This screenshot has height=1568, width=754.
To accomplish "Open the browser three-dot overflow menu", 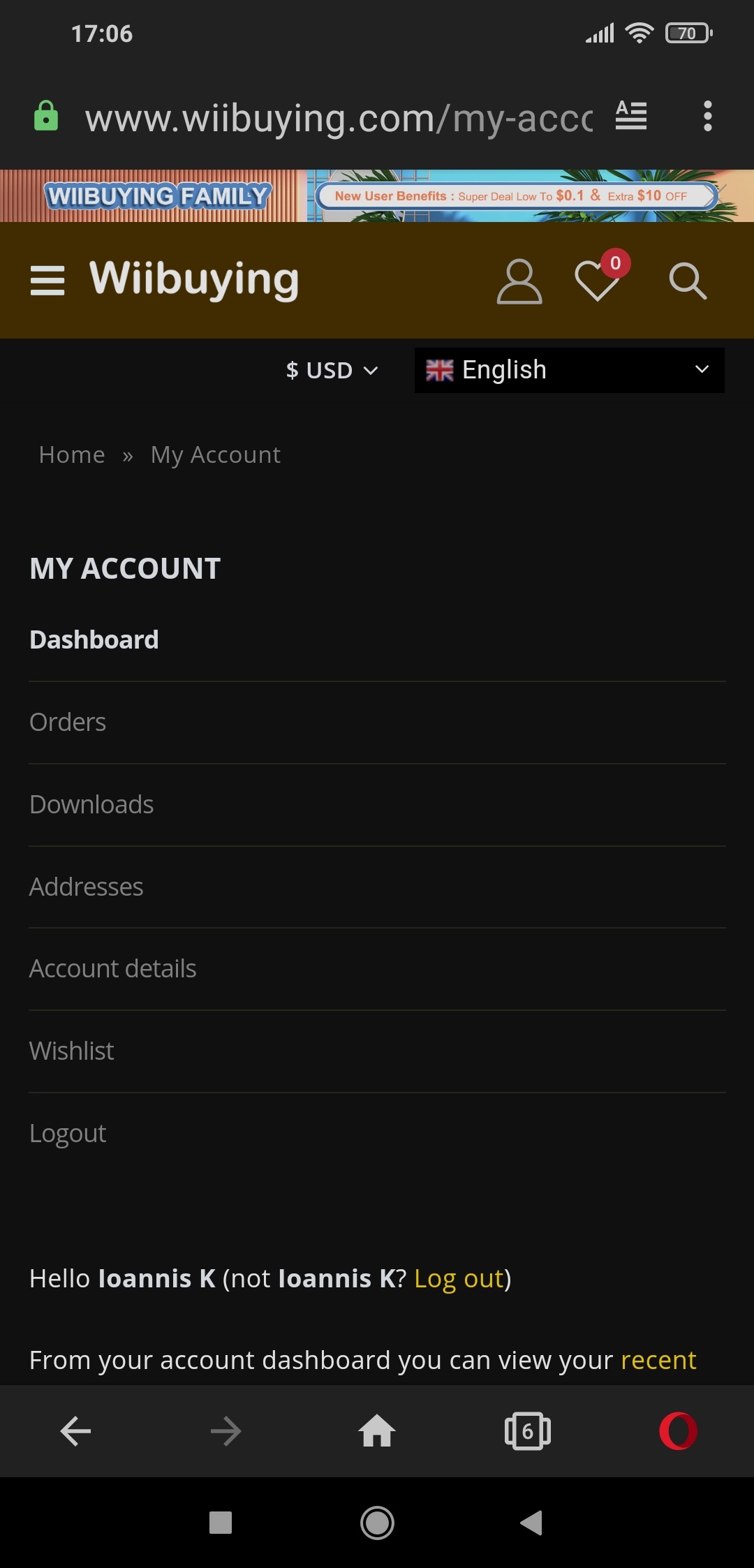I will tap(708, 116).
